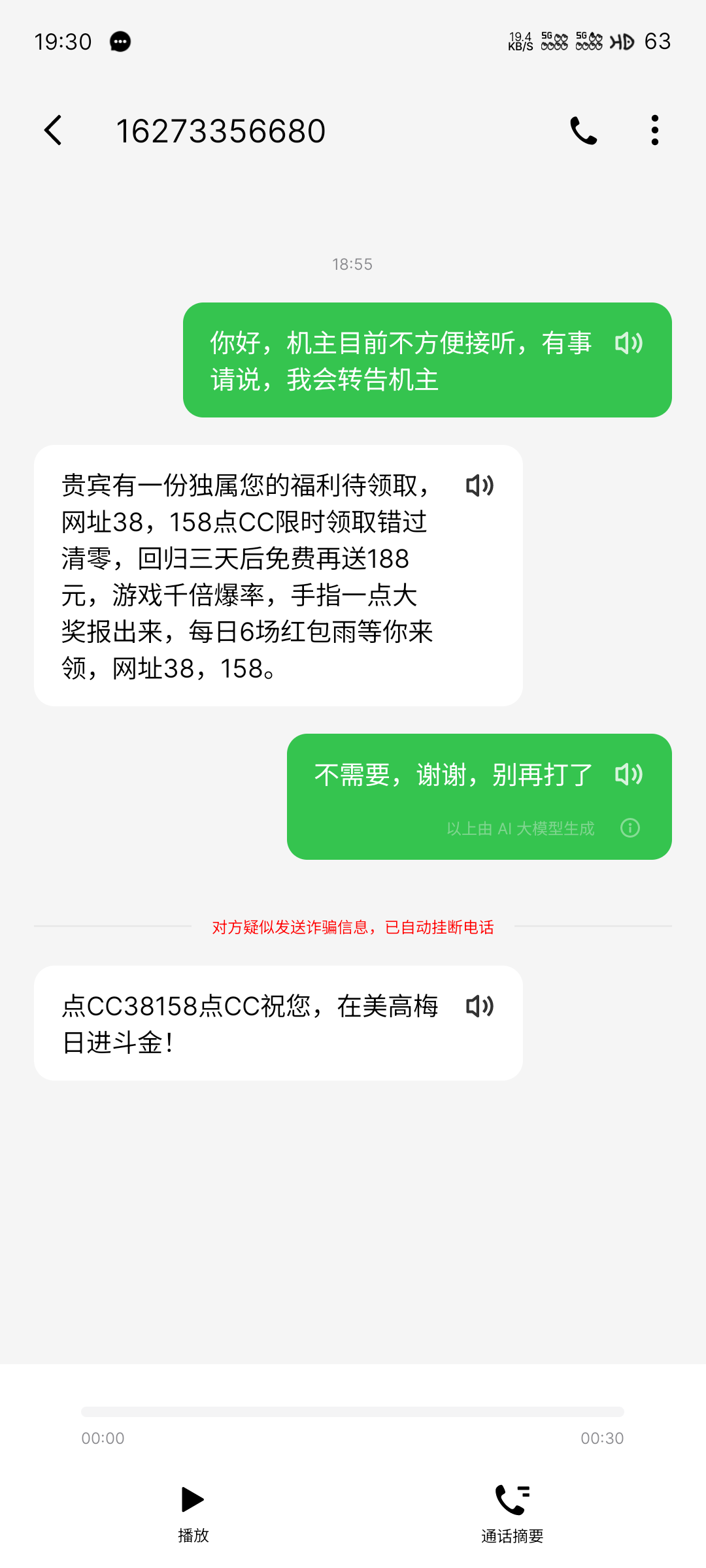Open the three-dot overflow menu
This screenshot has height=1568, width=706.
(x=654, y=131)
